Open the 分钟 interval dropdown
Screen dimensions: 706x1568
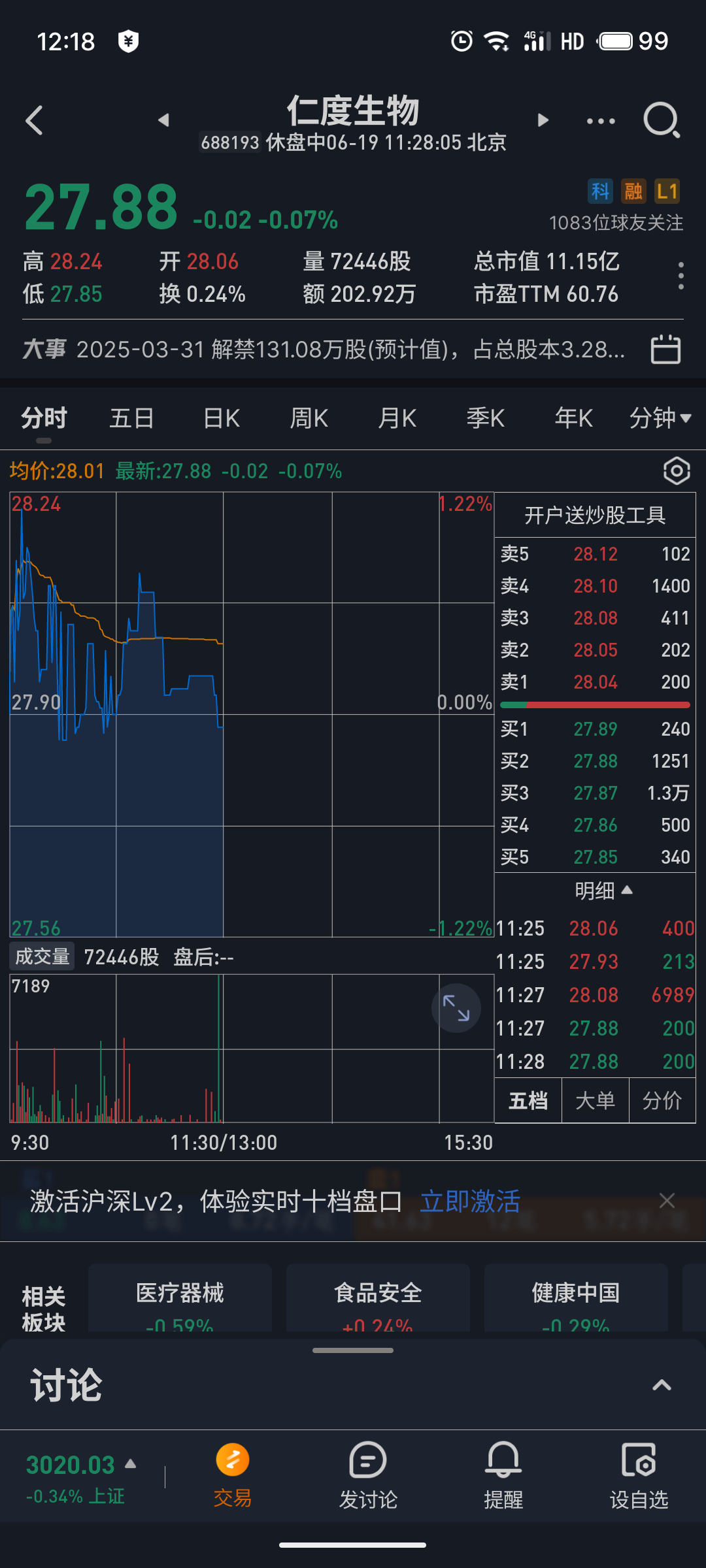(660, 417)
